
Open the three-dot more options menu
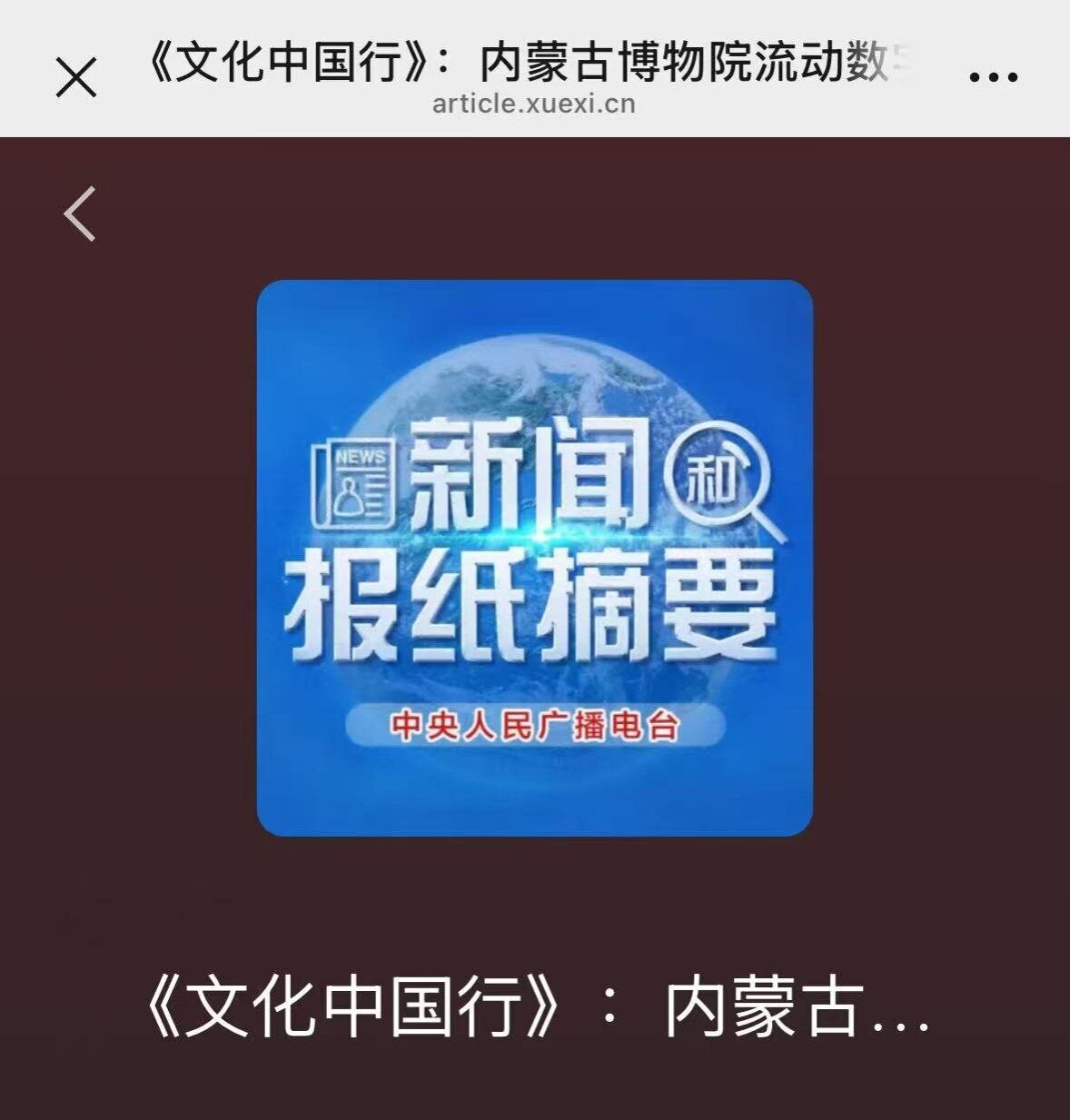pyautogui.click(x=993, y=78)
